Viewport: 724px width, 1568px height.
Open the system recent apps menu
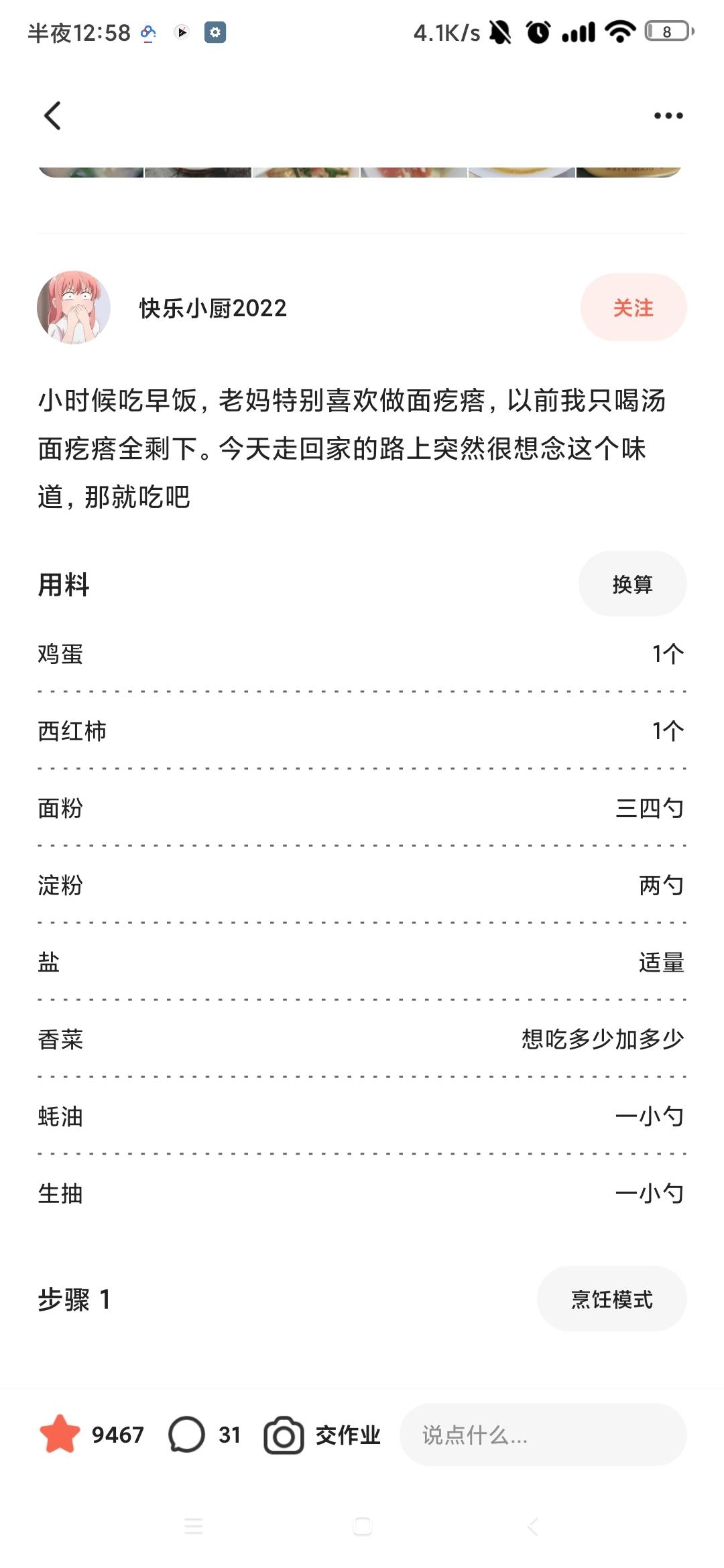coord(193,1526)
